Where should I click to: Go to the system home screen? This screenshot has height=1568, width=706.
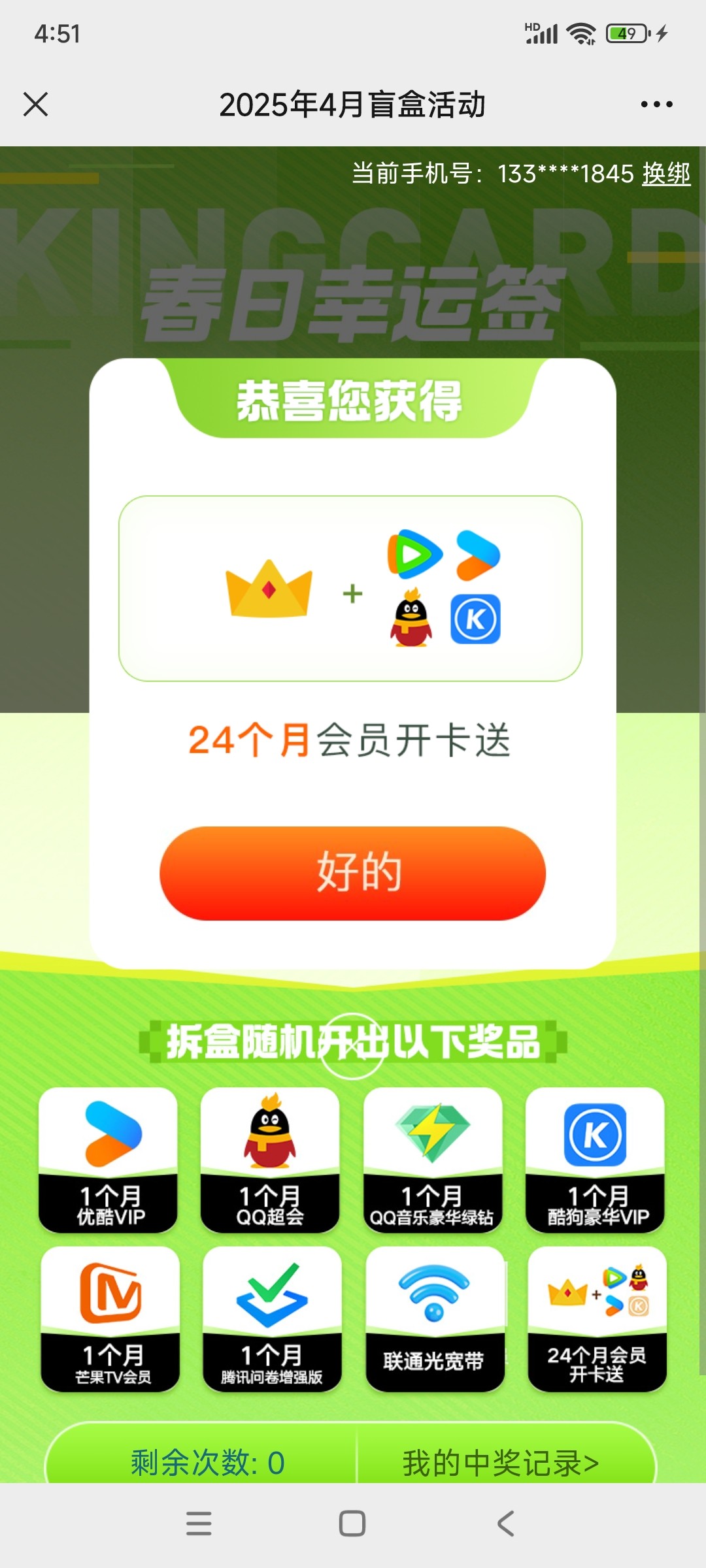(352, 1524)
